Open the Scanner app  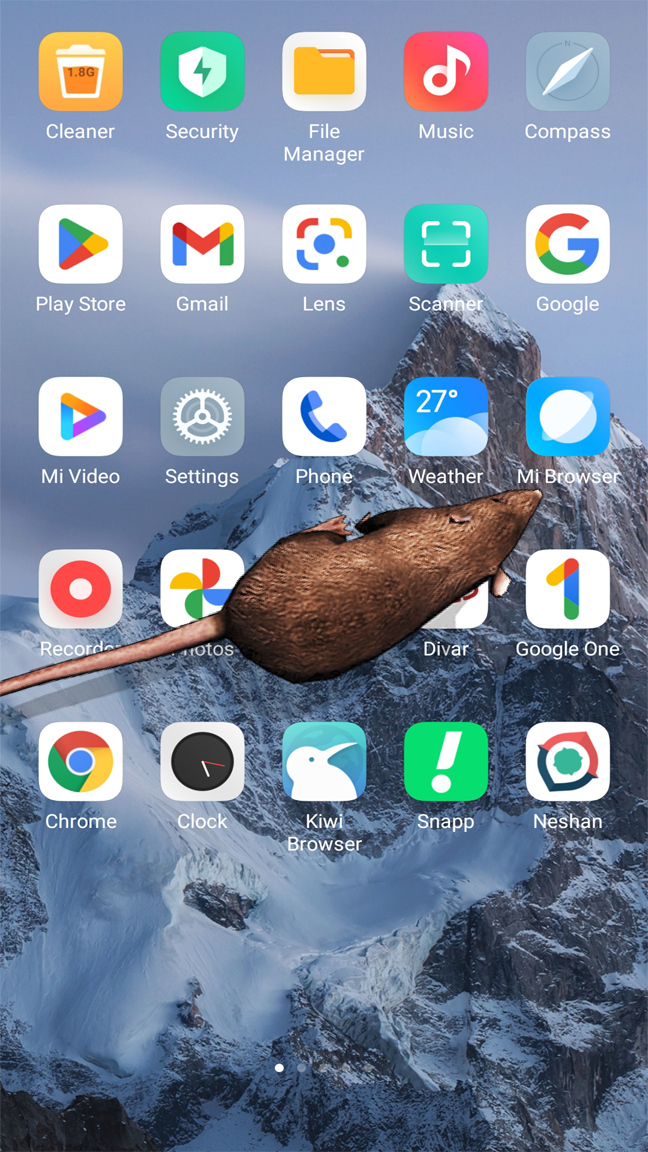tap(446, 245)
